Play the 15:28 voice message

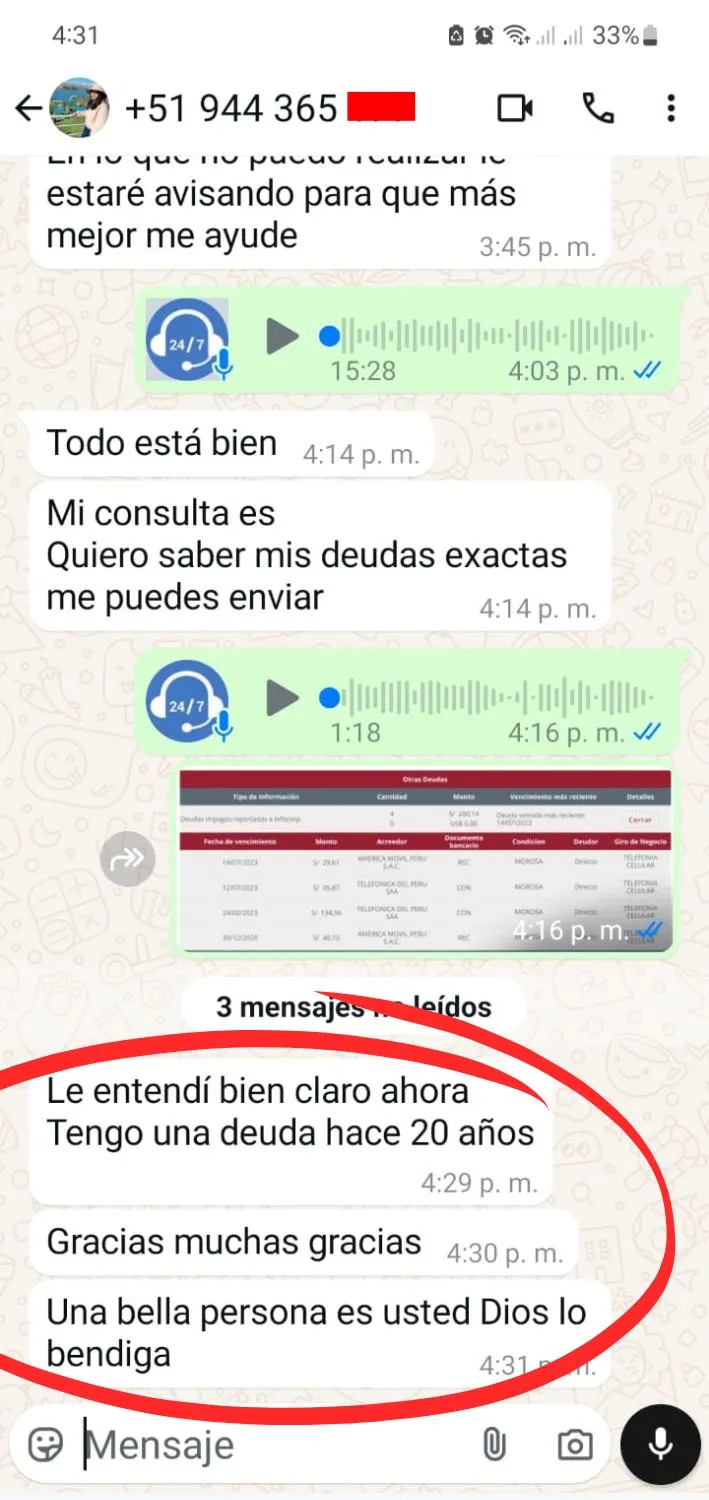[x=282, y=336]
